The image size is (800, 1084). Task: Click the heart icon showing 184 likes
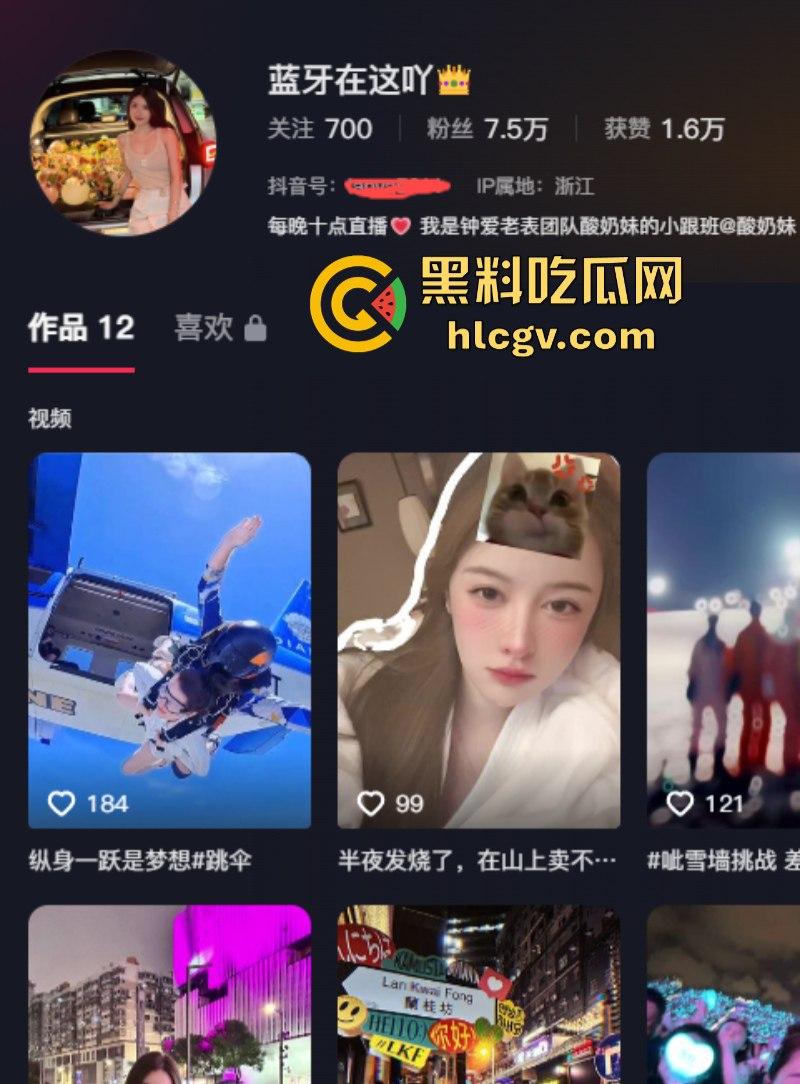point(62,800)
